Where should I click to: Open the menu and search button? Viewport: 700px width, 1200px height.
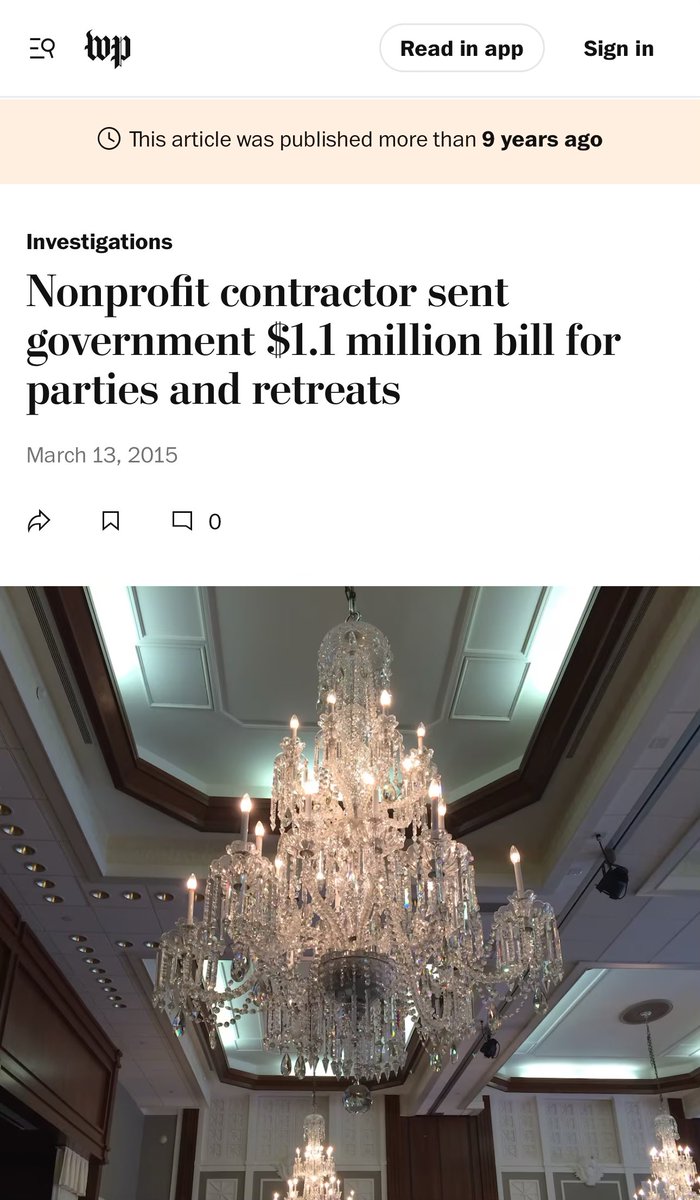(42, 48)
